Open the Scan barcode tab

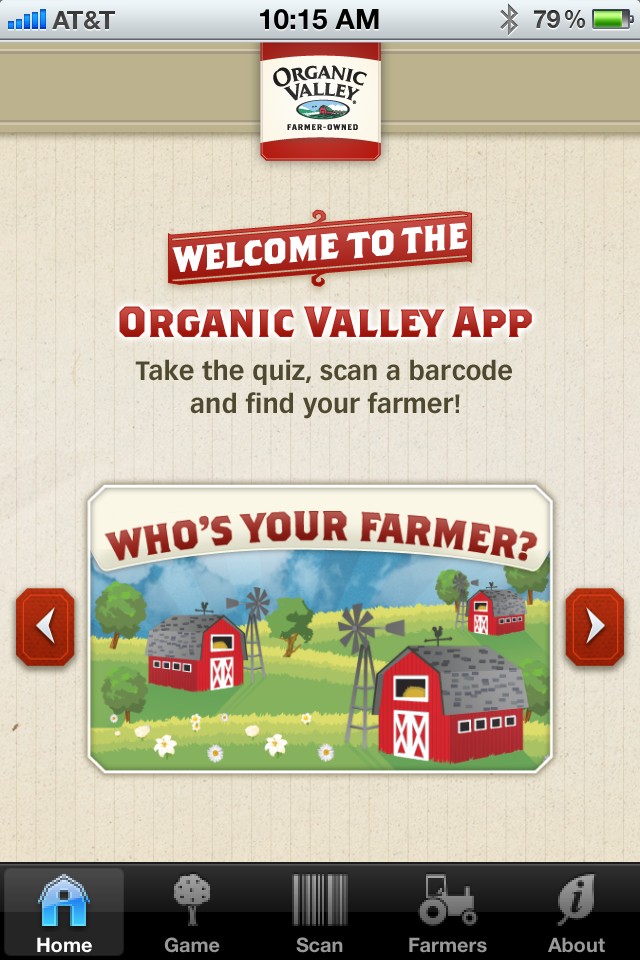[320, 912]
